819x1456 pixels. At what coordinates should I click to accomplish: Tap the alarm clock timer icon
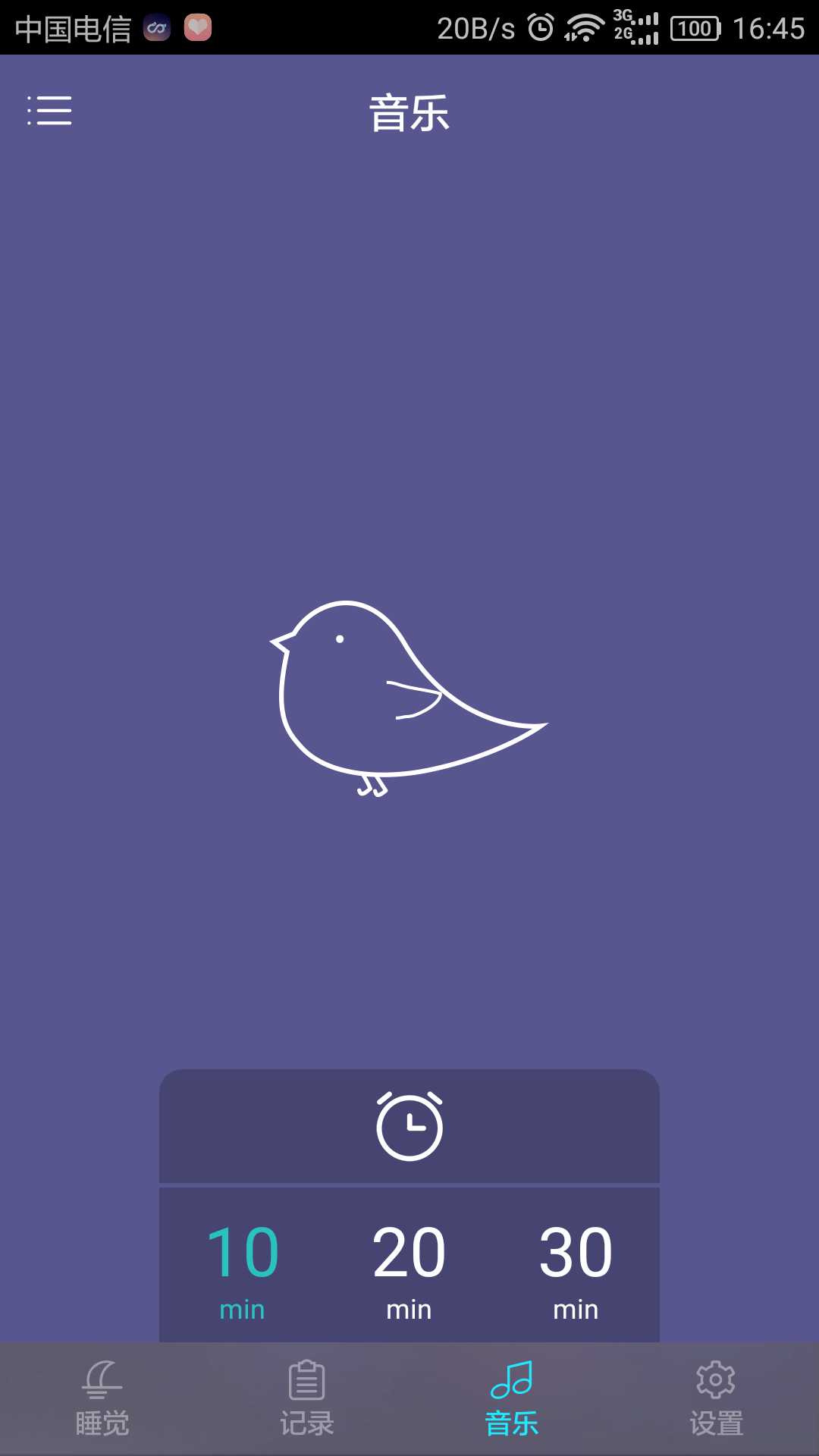pyautogui.click(x=409, y=1126)
